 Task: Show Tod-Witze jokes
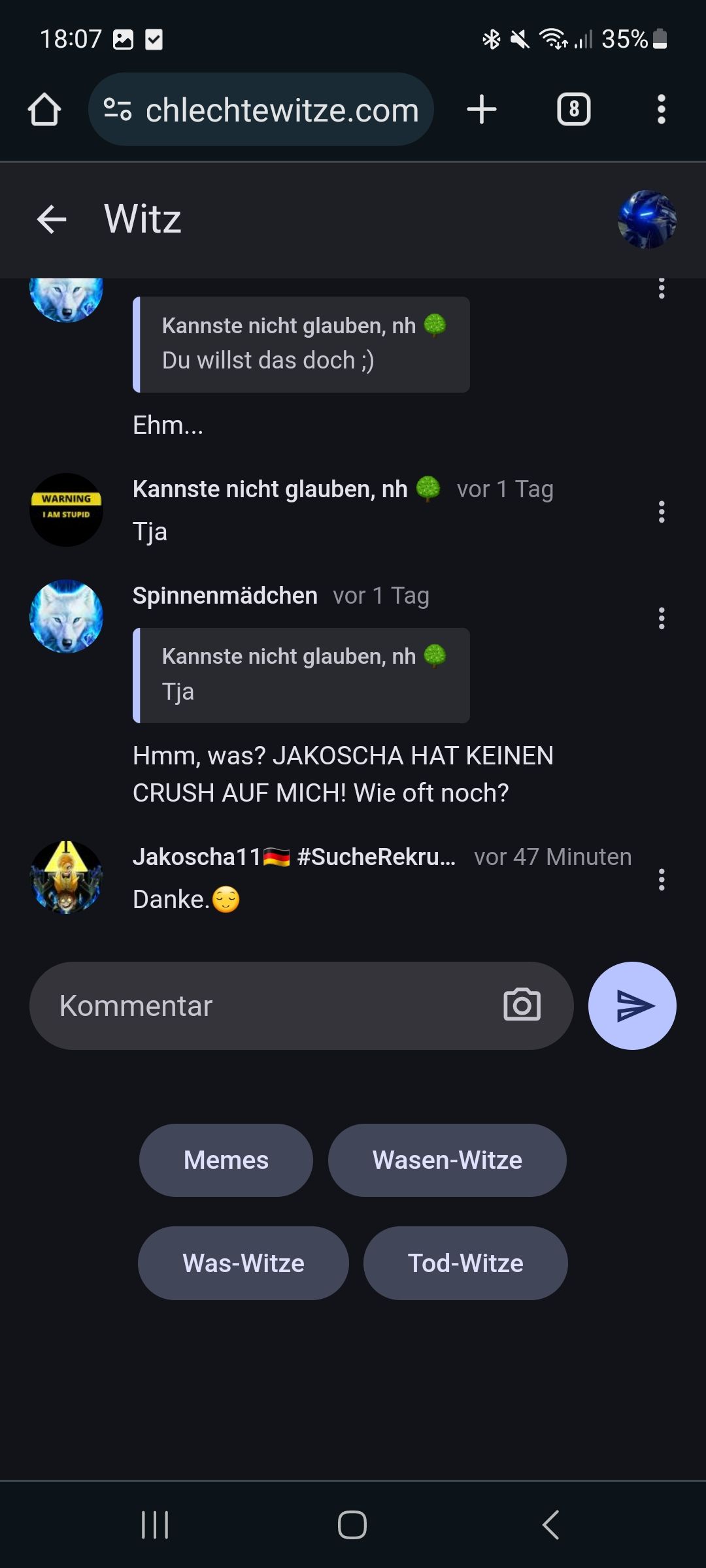[465, 1263]
